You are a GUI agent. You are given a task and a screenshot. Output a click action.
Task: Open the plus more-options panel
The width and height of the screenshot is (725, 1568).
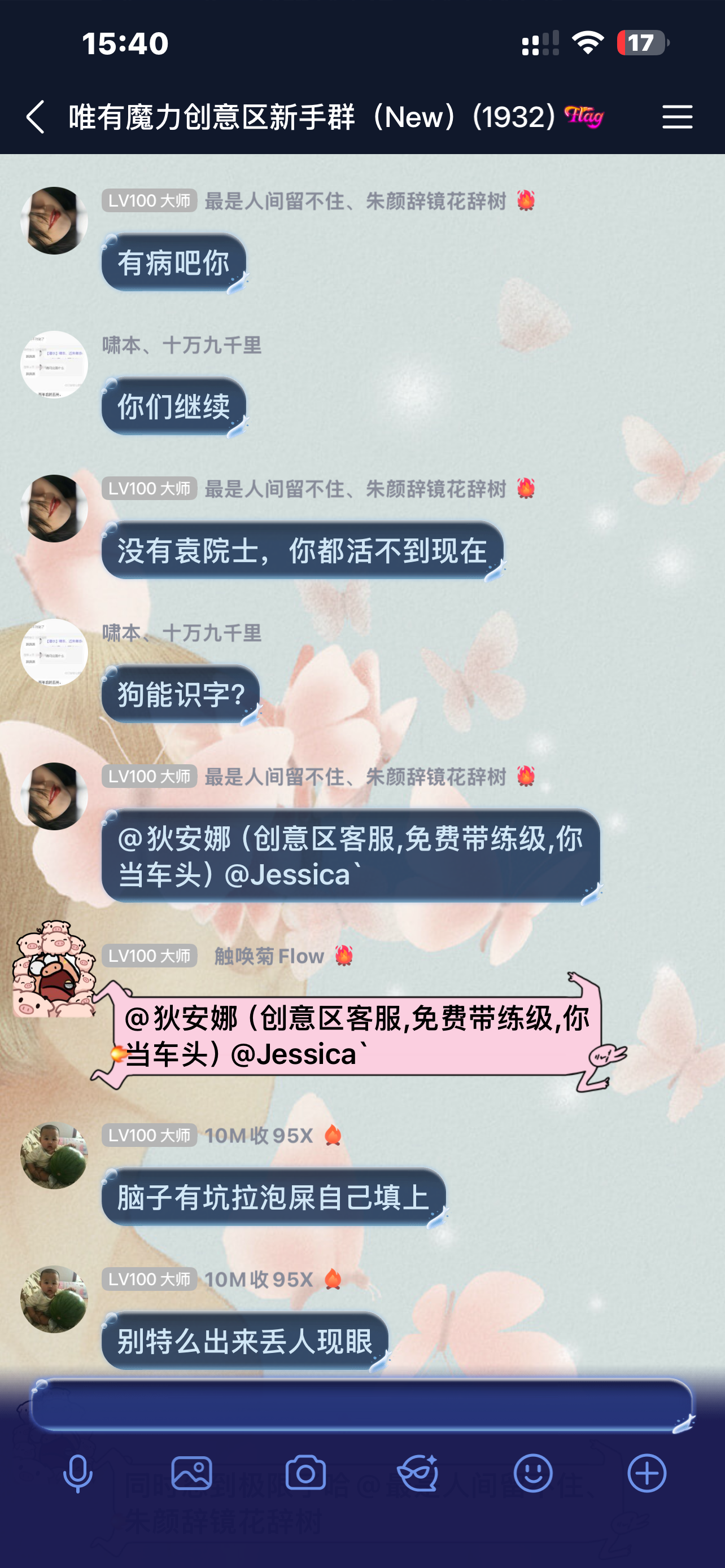click(647, 1474)
